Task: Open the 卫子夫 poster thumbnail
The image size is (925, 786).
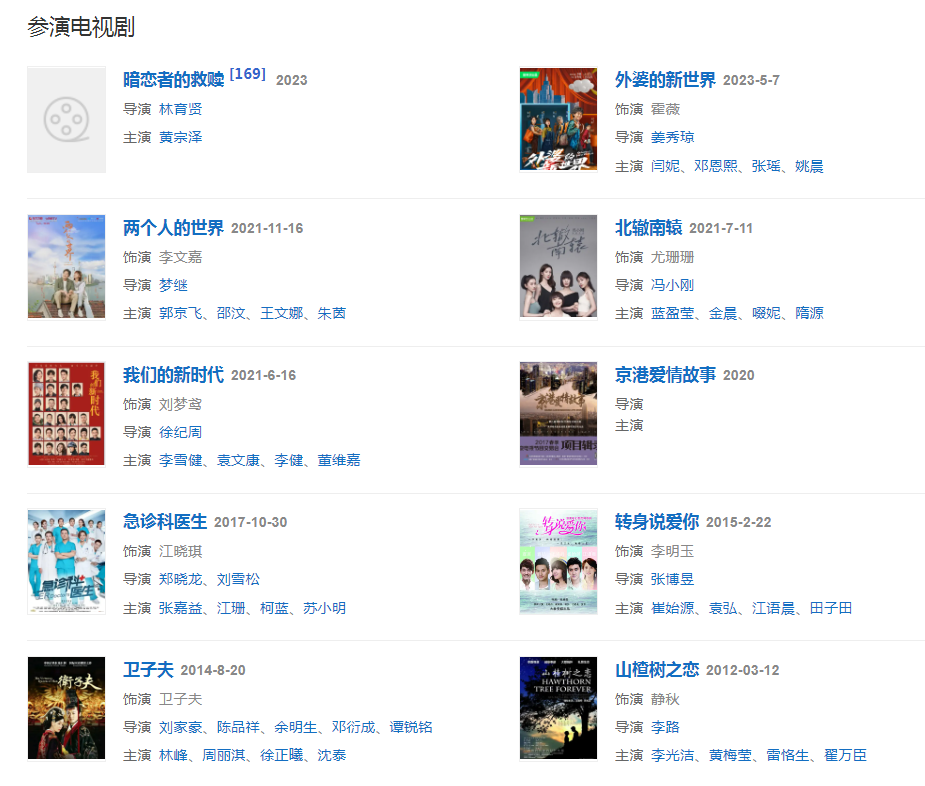Action: [66, 708]
